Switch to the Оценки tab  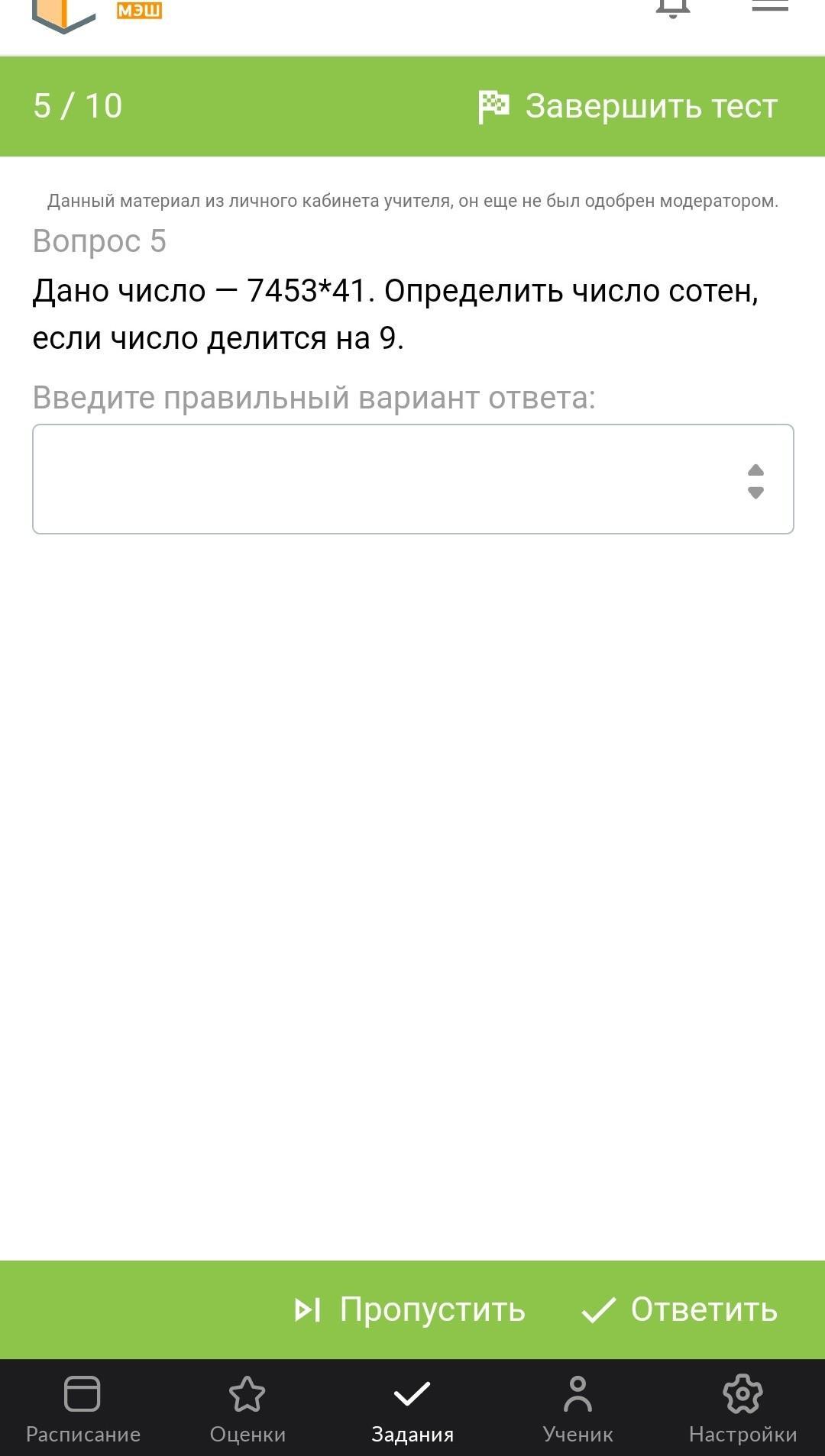247,1409
